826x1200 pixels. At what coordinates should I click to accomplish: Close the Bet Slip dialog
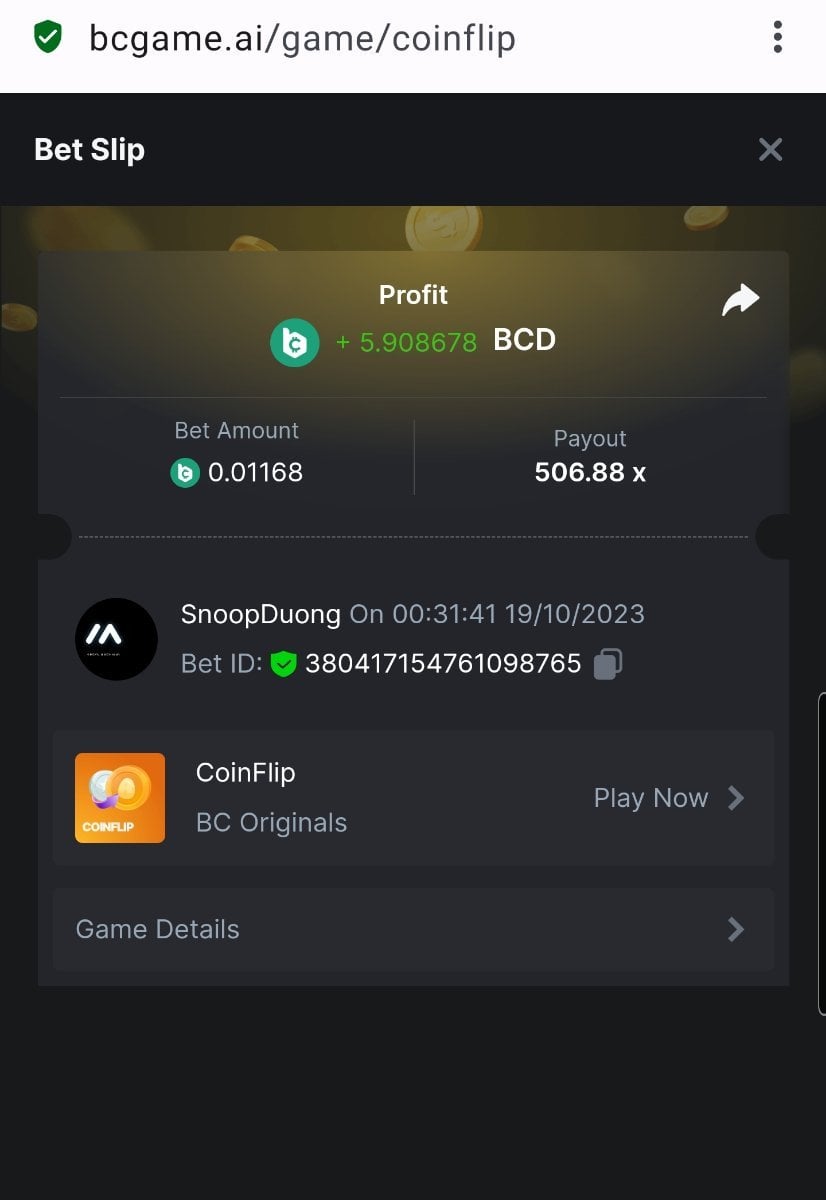[x=770, y=150]
